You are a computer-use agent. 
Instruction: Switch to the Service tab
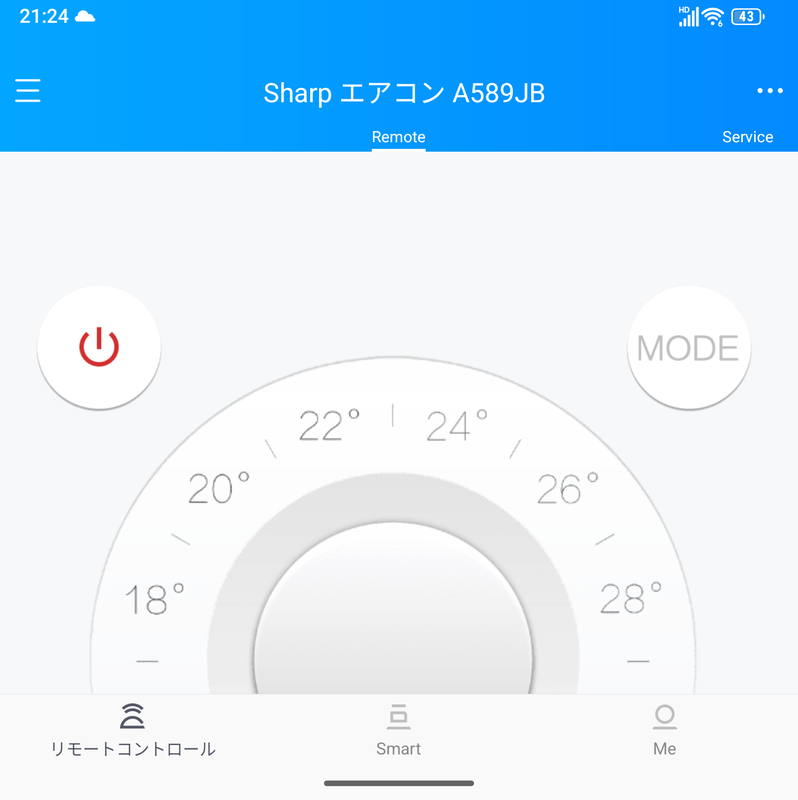point(747,137)
